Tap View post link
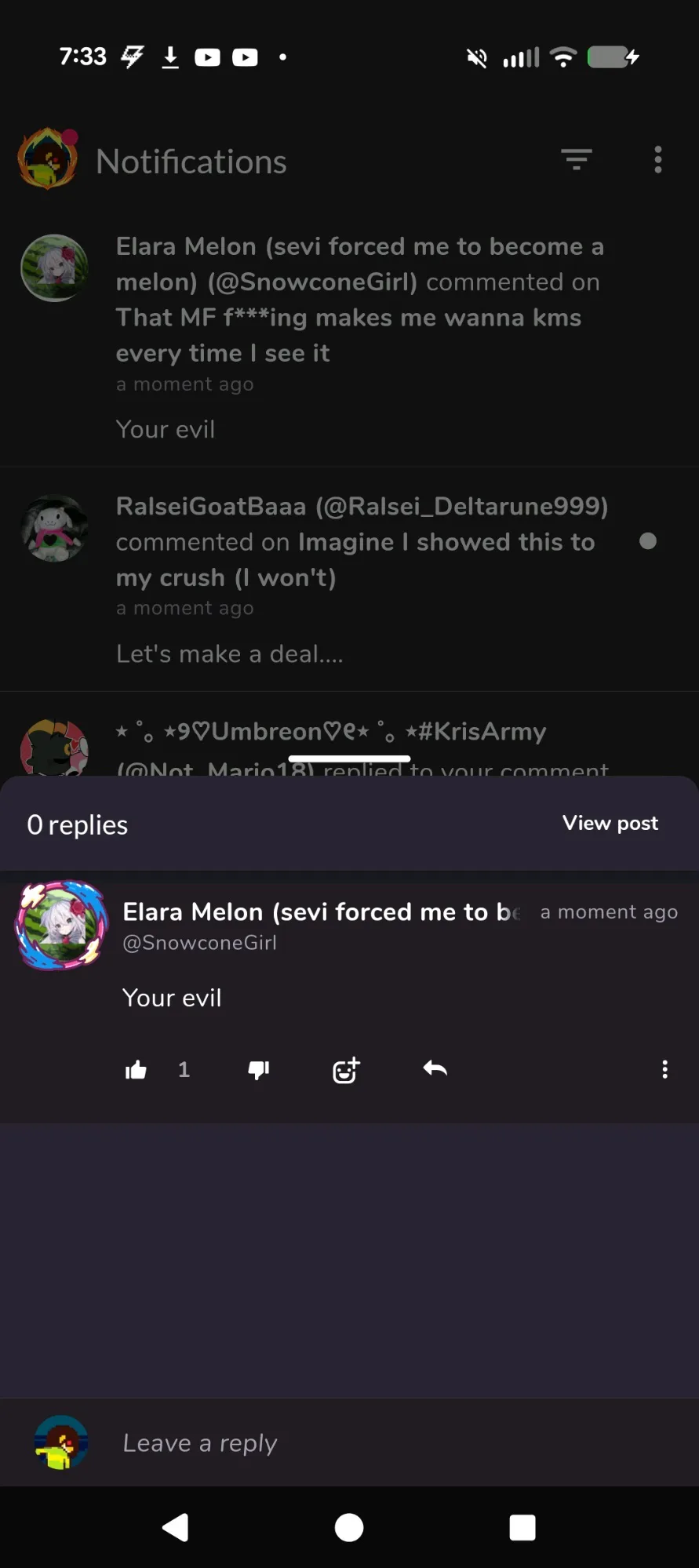 (x=610, y=823)
